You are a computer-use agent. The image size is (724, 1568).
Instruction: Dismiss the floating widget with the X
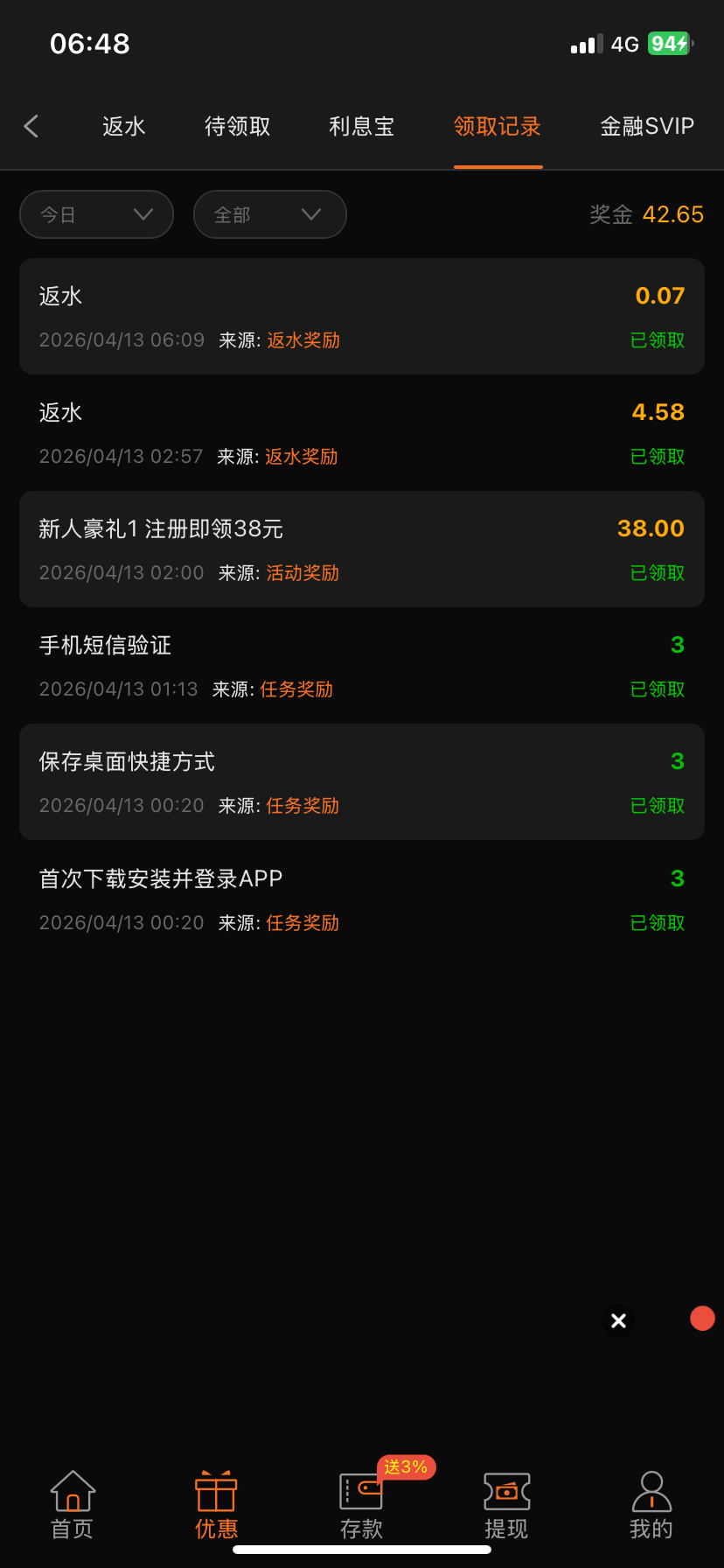619,1320
